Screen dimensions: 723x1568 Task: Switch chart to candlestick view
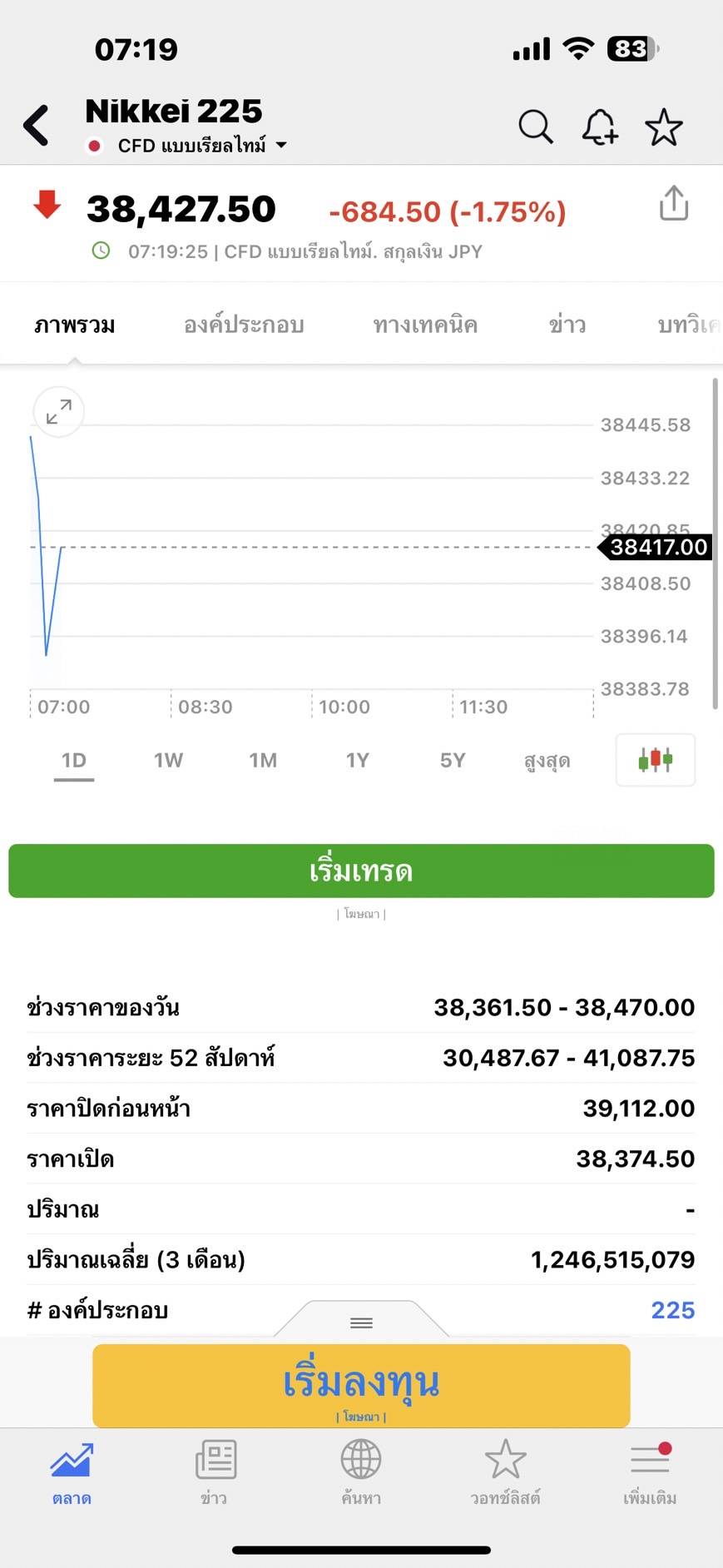(656, 759)
